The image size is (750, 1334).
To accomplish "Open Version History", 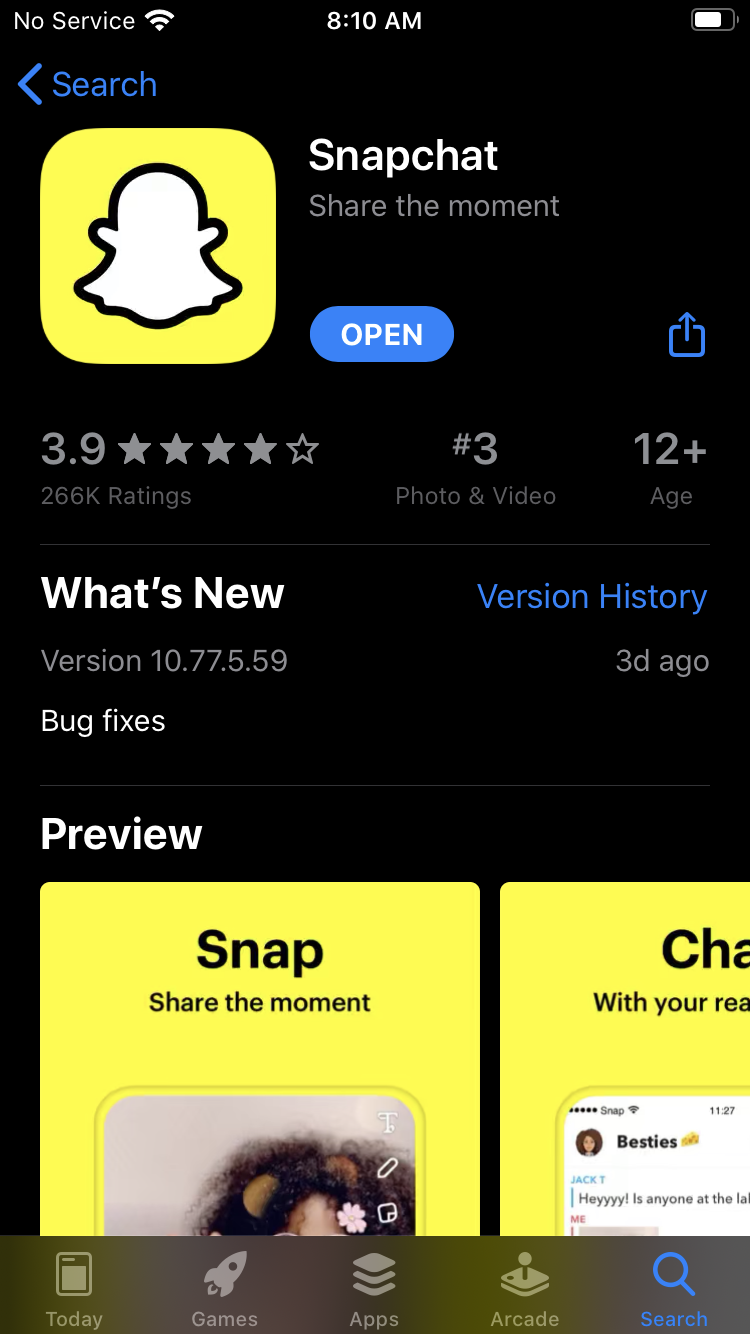I will (x=592, y=596).
